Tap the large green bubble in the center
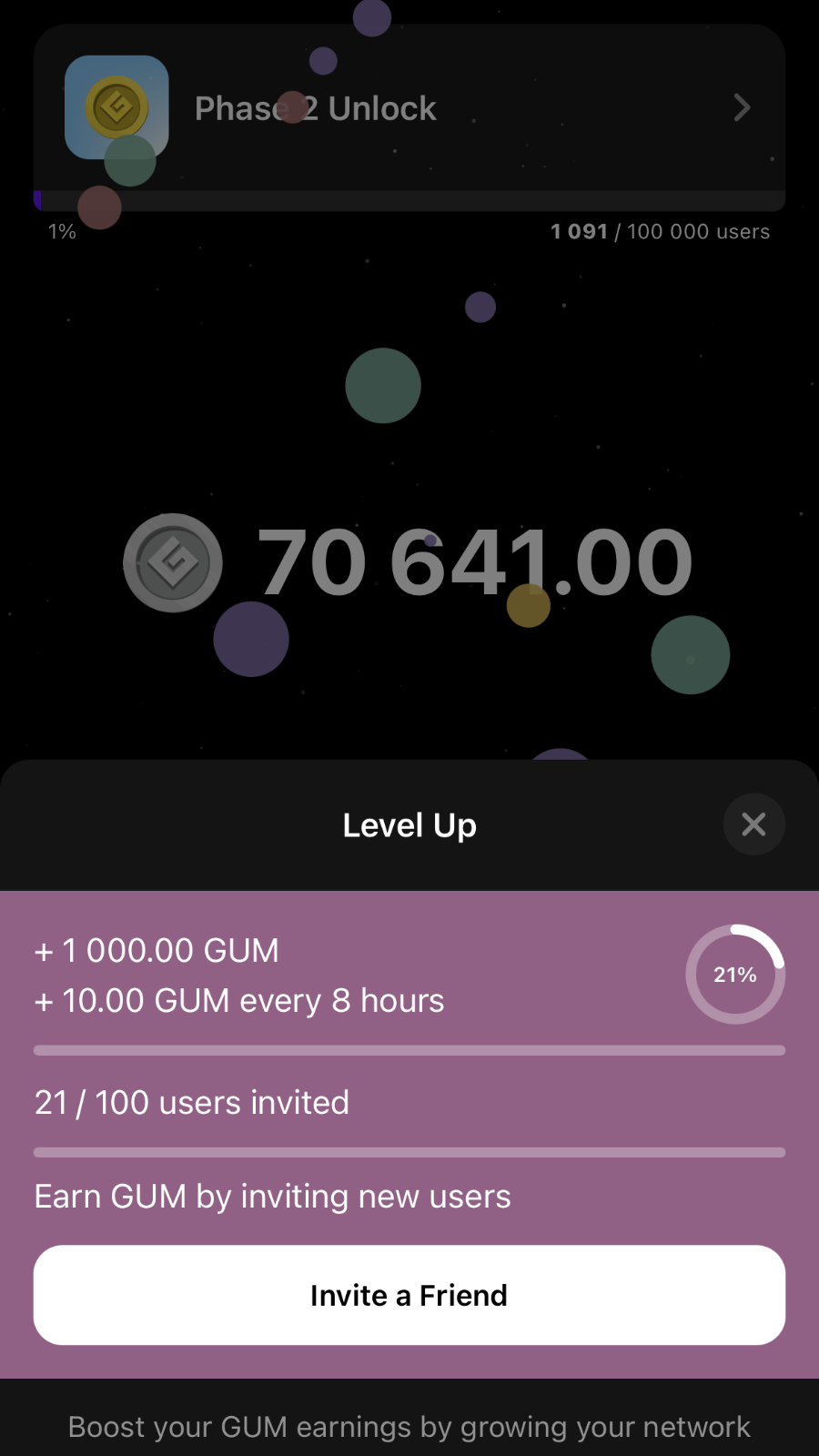Image resolution: width=819 pixels, height=1456 pixels. (383, 386)
